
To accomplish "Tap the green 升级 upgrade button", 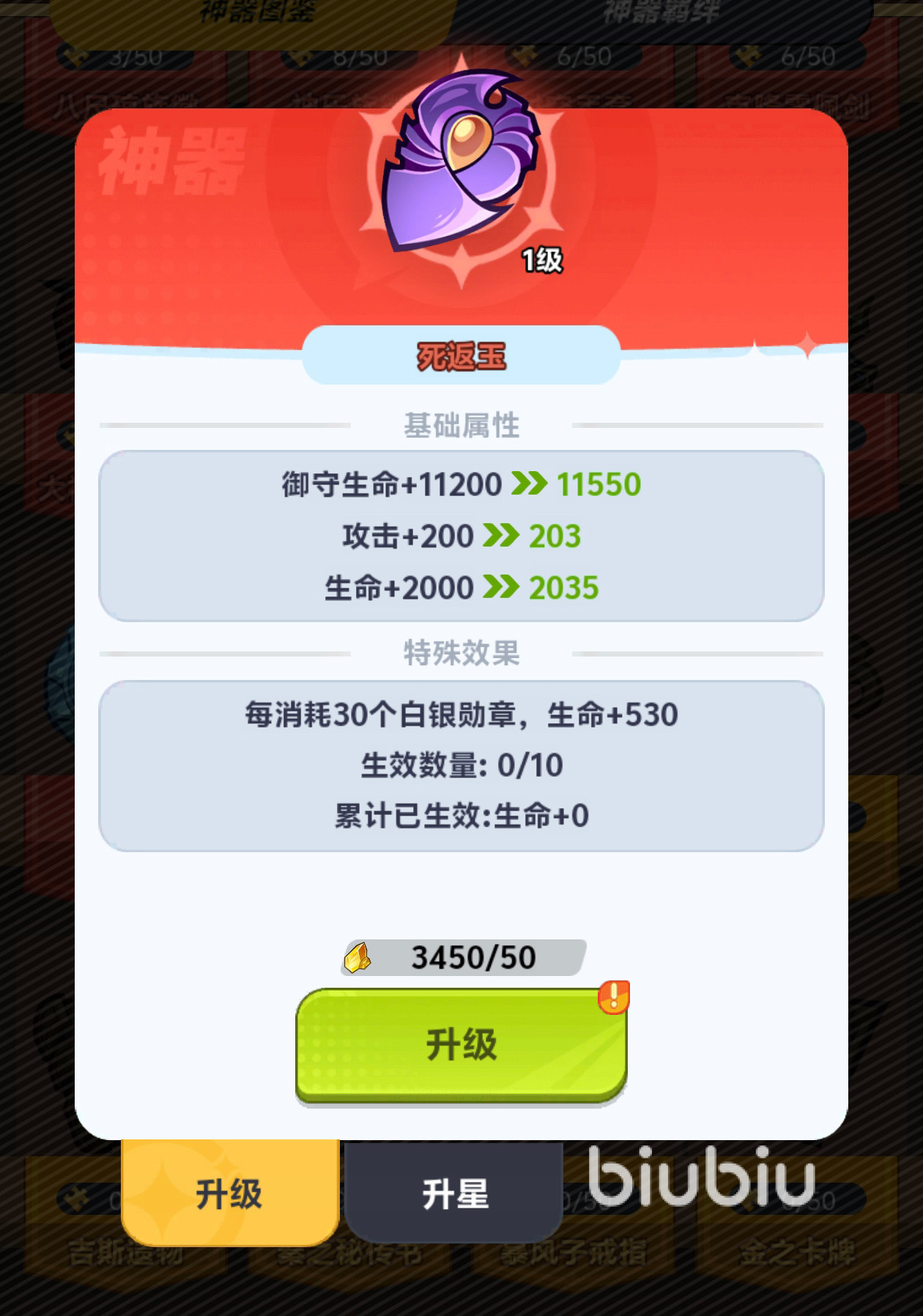I will (x=461, y=1044).
